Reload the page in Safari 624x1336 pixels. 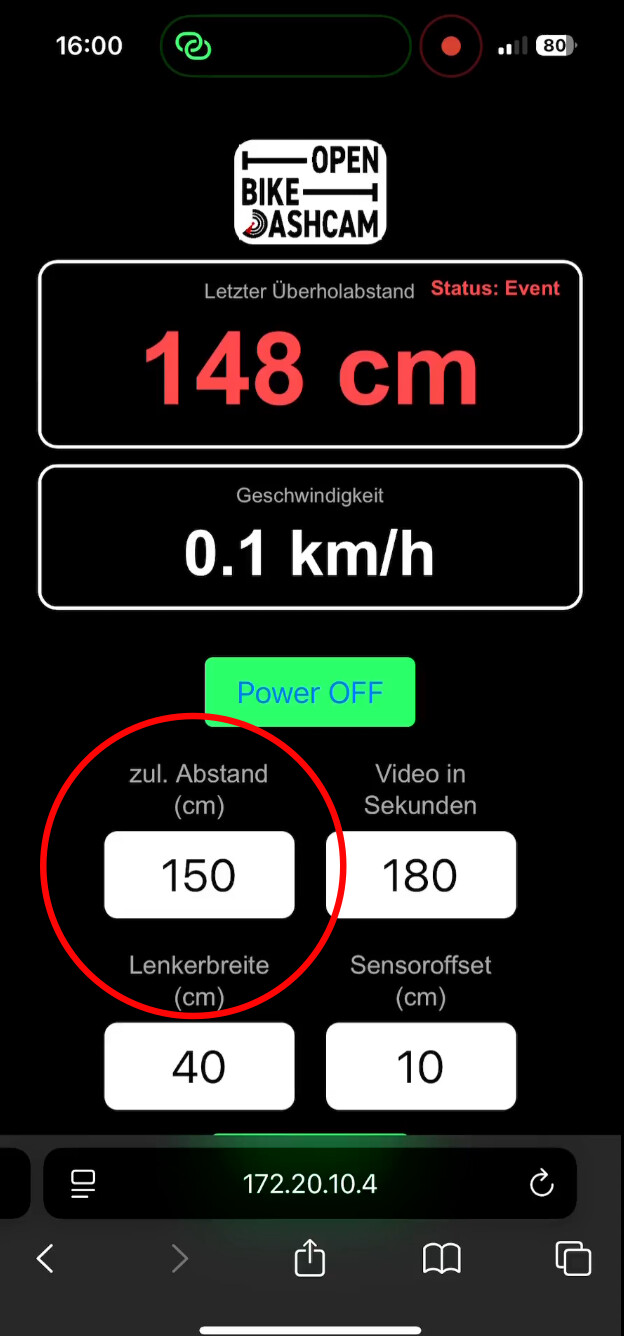pyautogui.click(x=541, y=1184)
